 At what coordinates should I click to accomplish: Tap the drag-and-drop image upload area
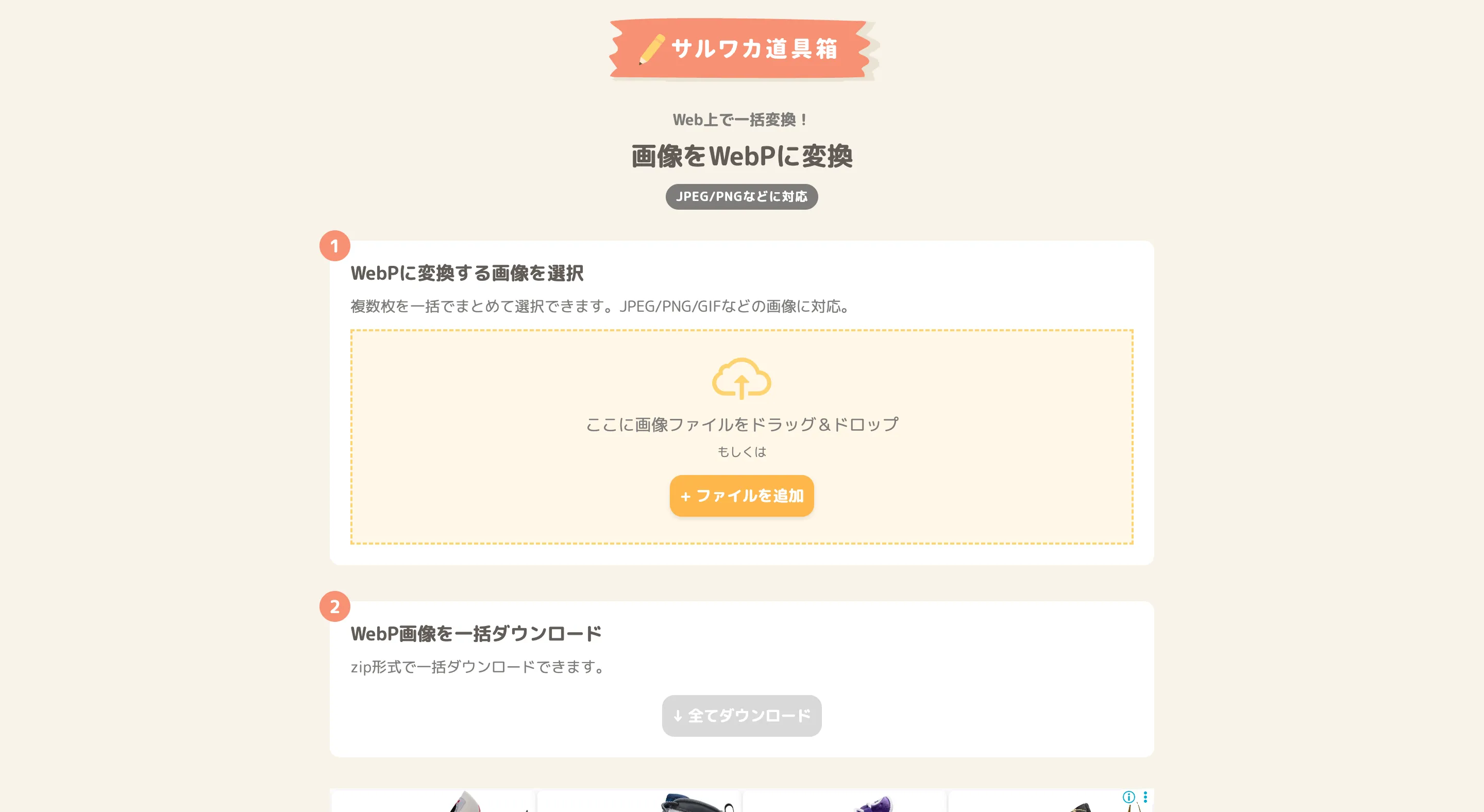741,403
